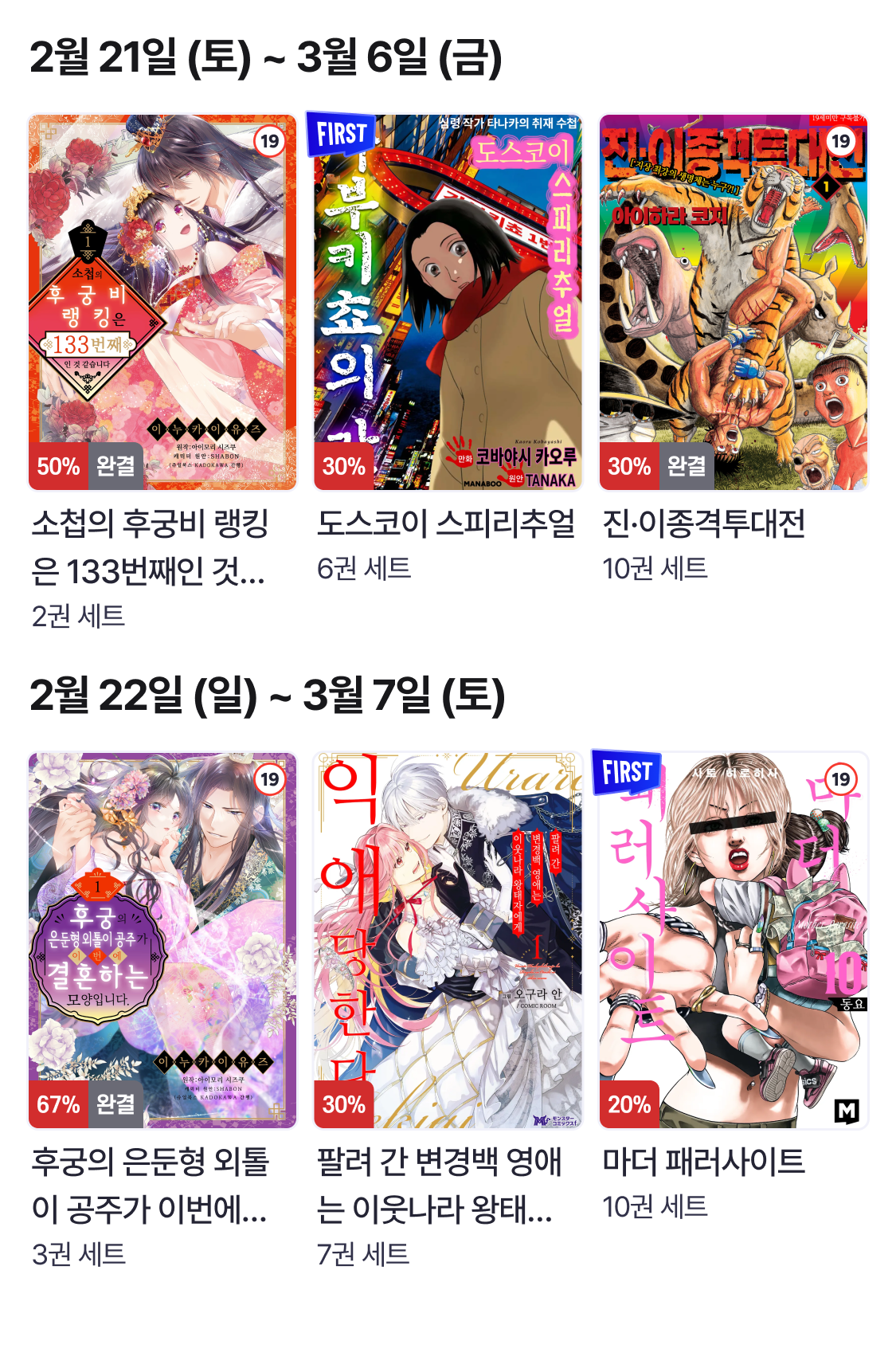The width and height of the screenshot is (896, 1372).
Task: Open 소첩의 후궁비 랭킹은 133번째 2권 세트
Action: pos(162,302)
